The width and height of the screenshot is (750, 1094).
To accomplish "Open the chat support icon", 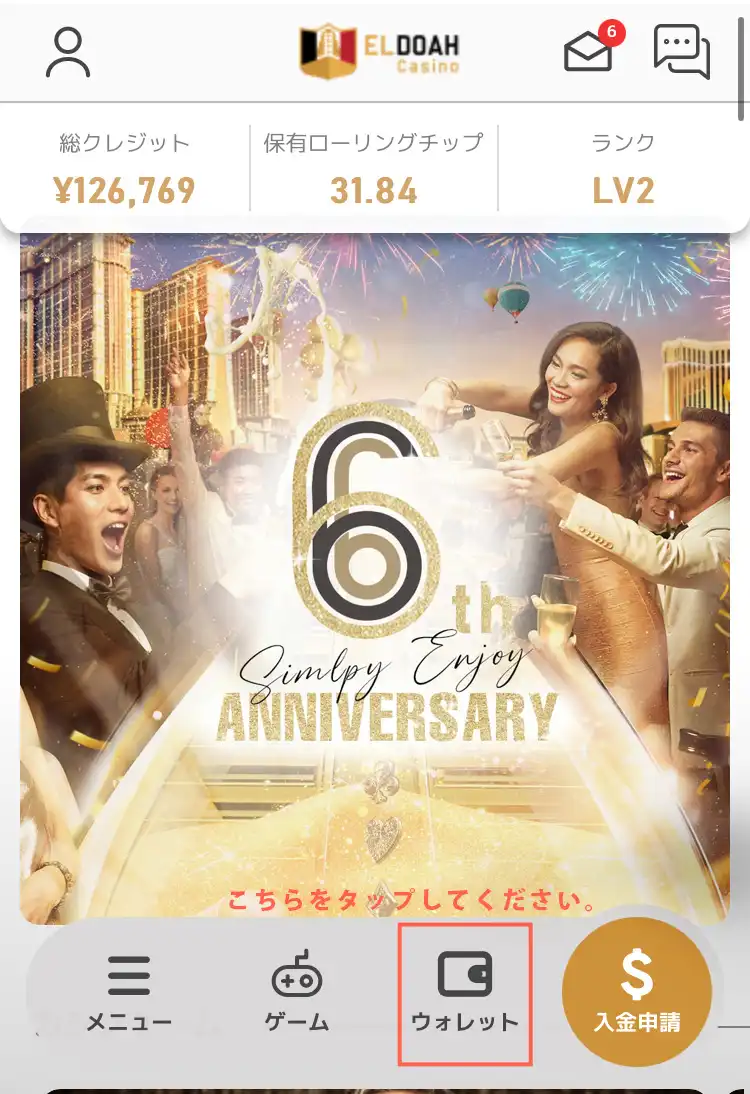I will pos(681,51).
